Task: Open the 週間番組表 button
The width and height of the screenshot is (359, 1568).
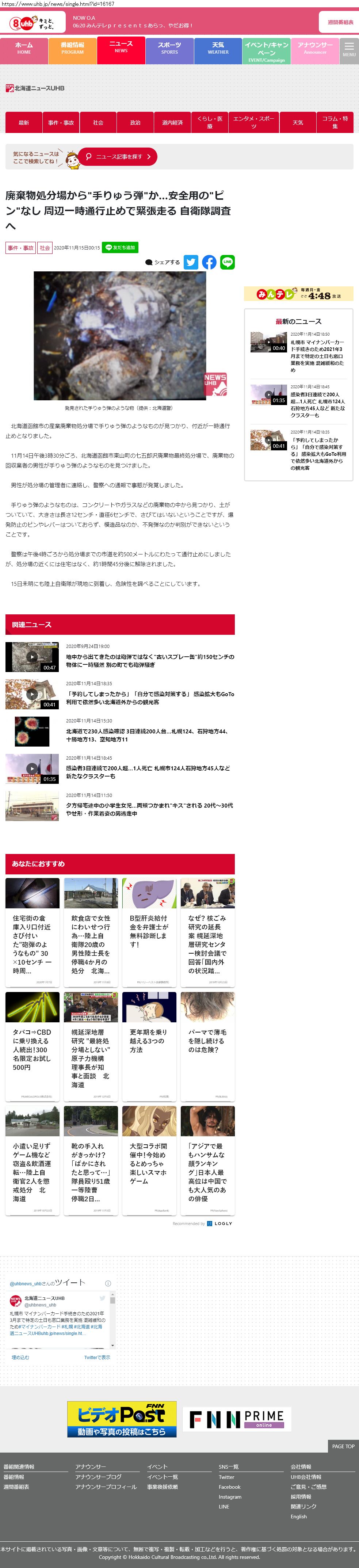Action: (340, 23)
